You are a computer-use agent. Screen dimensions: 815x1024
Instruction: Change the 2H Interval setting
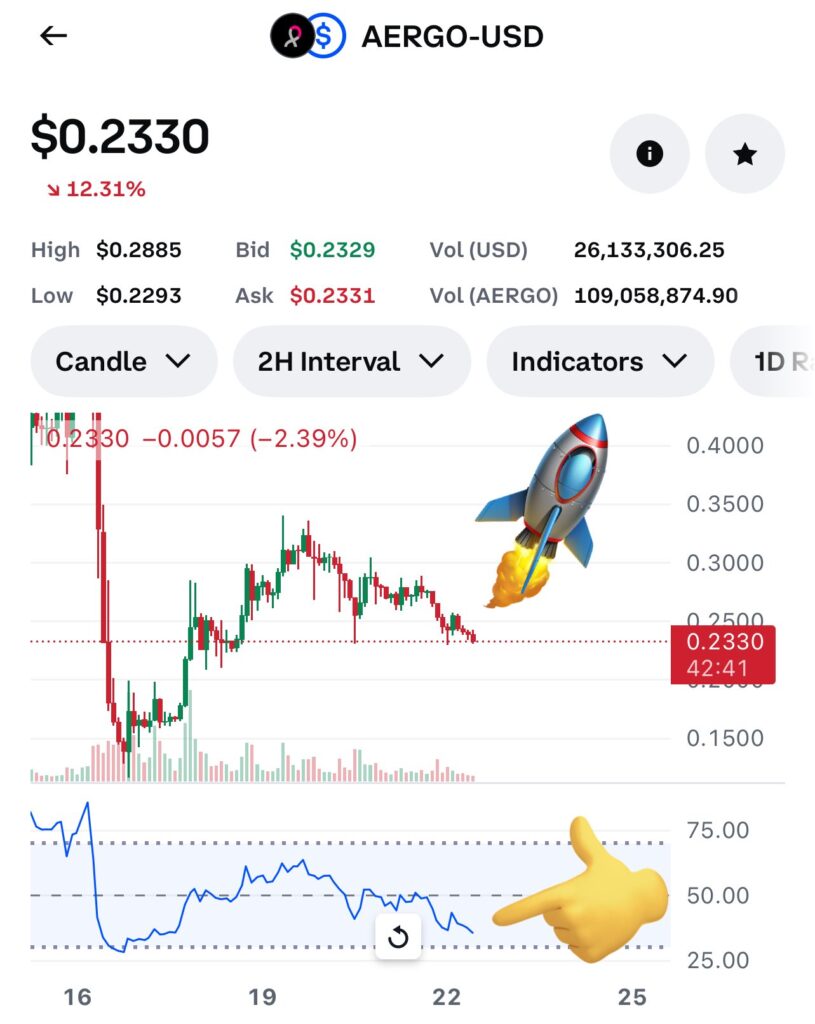click(351, 361)
